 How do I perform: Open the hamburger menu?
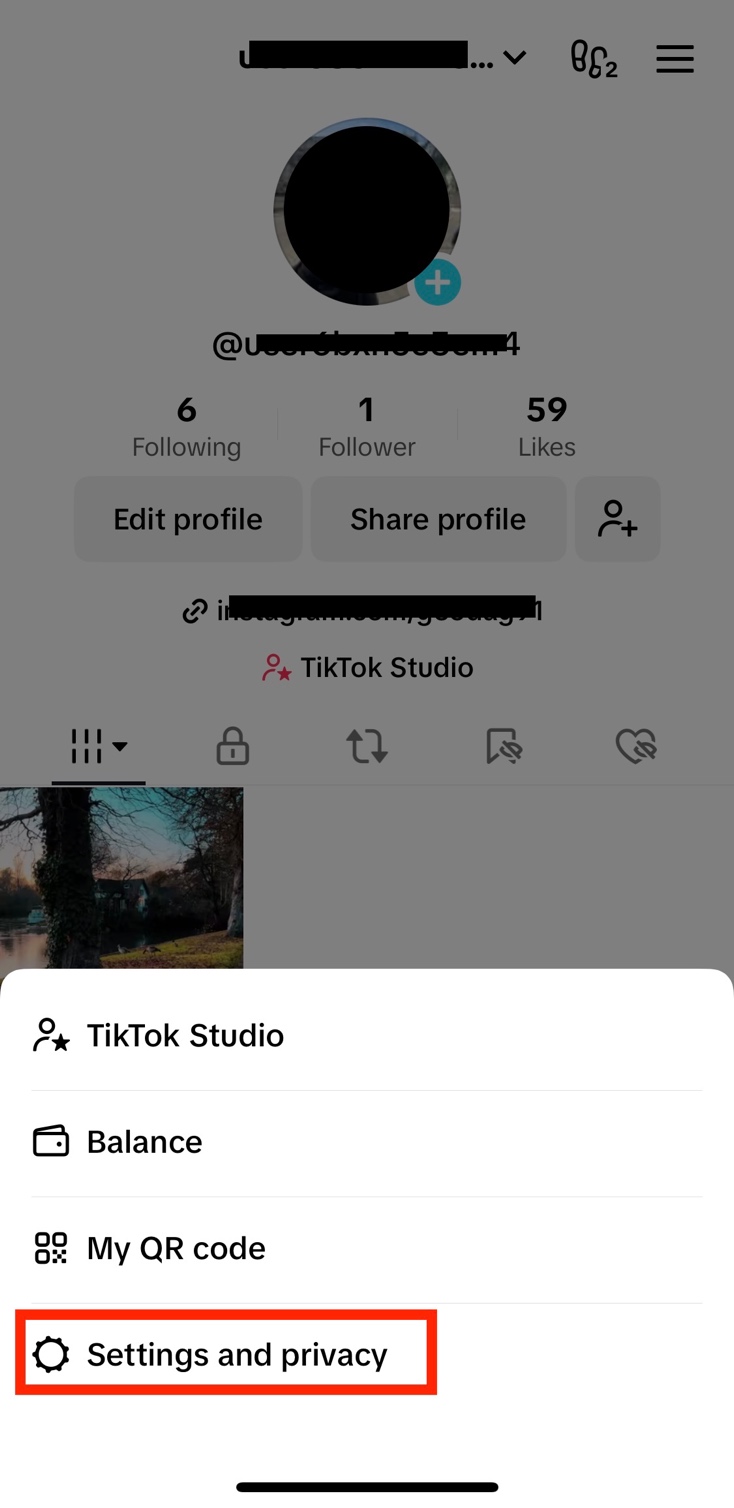[x=675, y=59]
